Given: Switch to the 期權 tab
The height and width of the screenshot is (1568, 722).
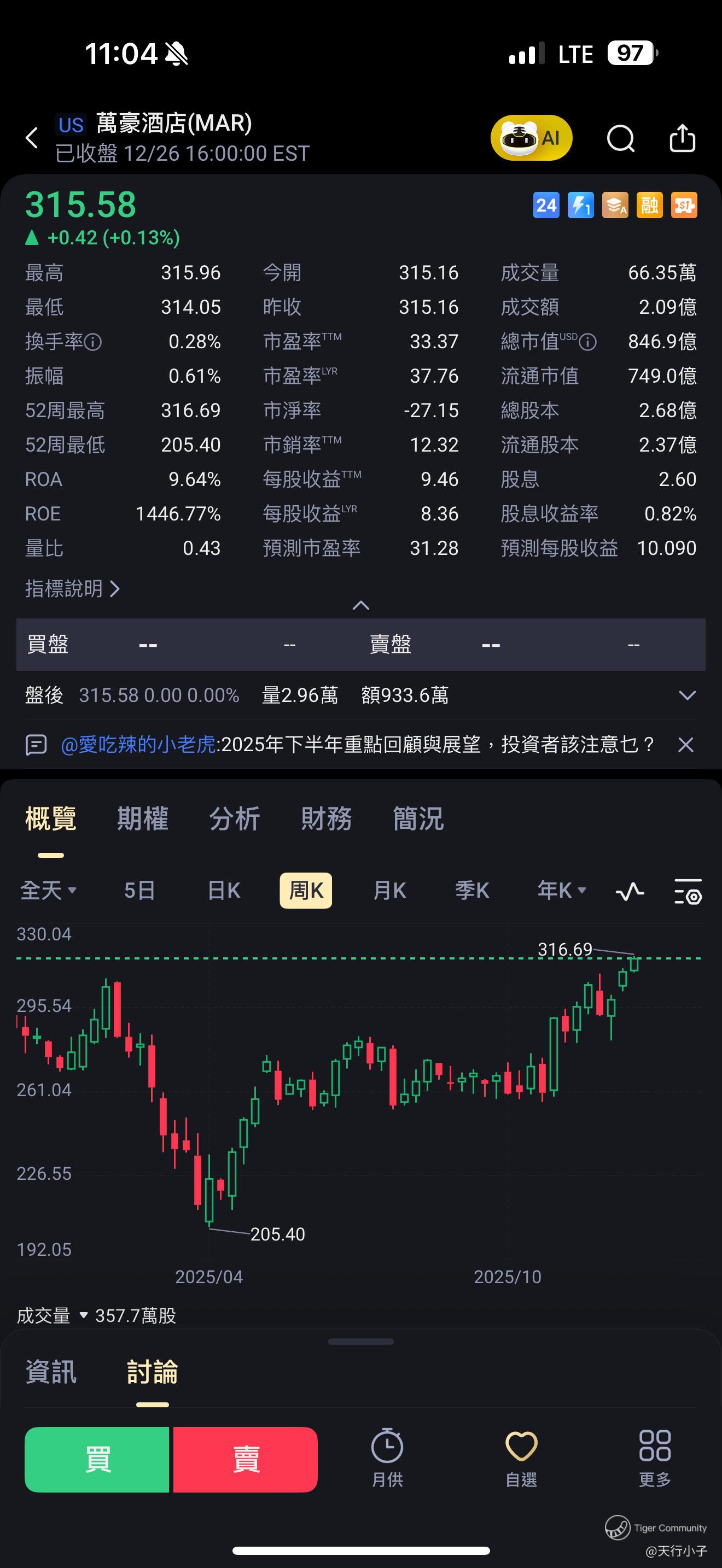Looking at the screenshot, I should point(142,818).
